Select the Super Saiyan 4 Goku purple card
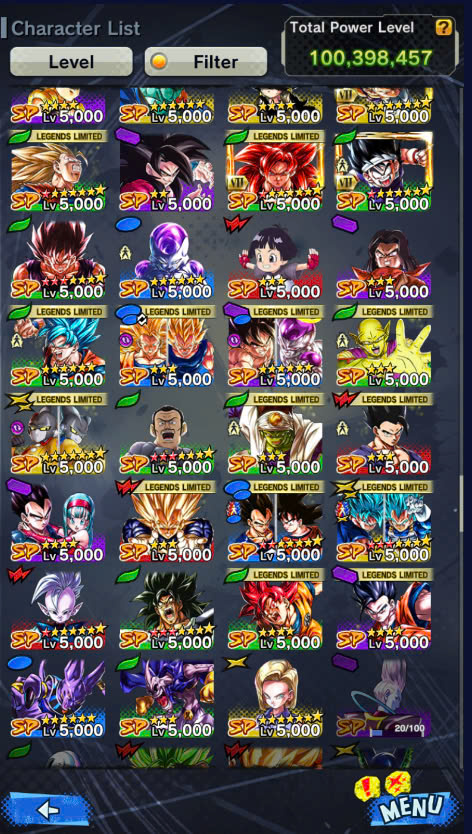The image size is (472, 834). (167, 171)
